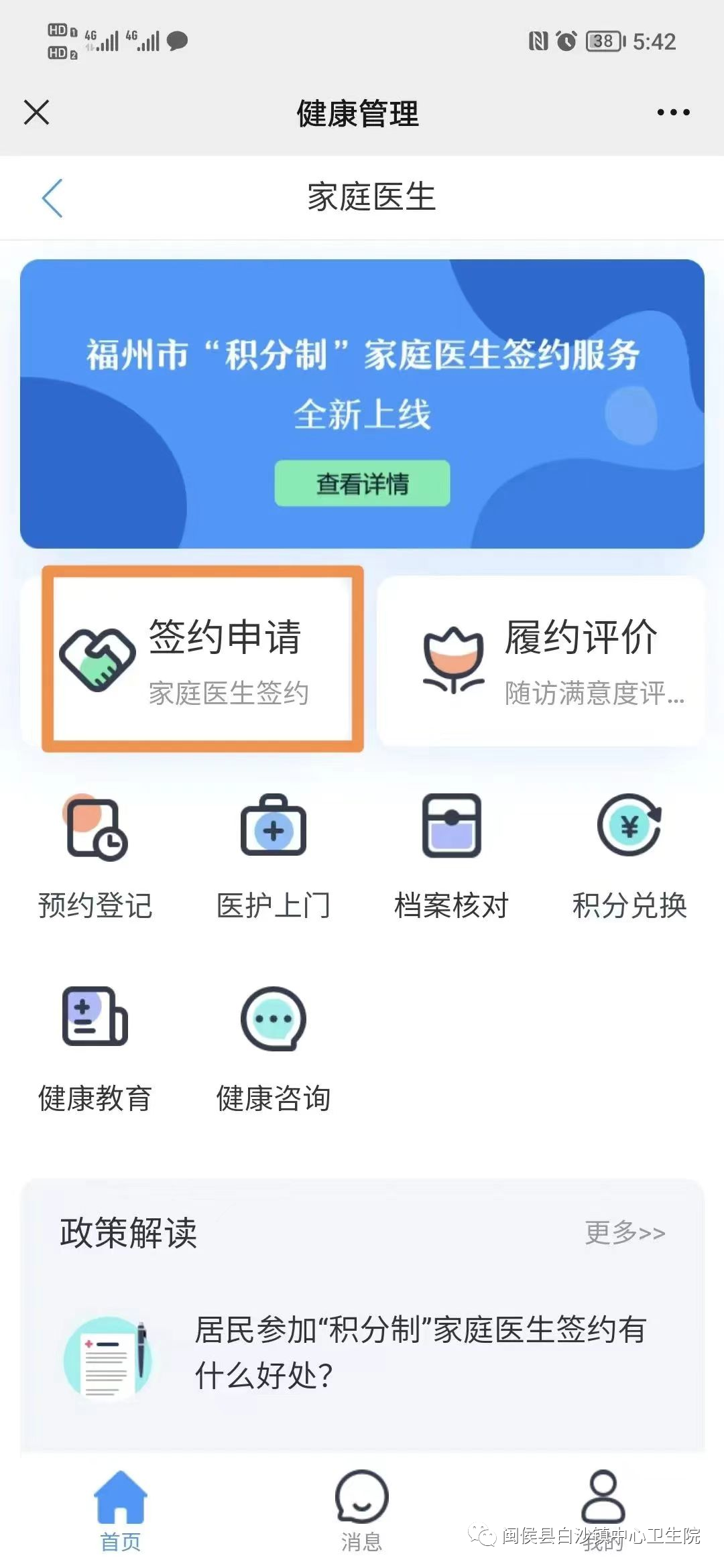
Task: View 更多>> policy articles
Action: point(625,1232)
